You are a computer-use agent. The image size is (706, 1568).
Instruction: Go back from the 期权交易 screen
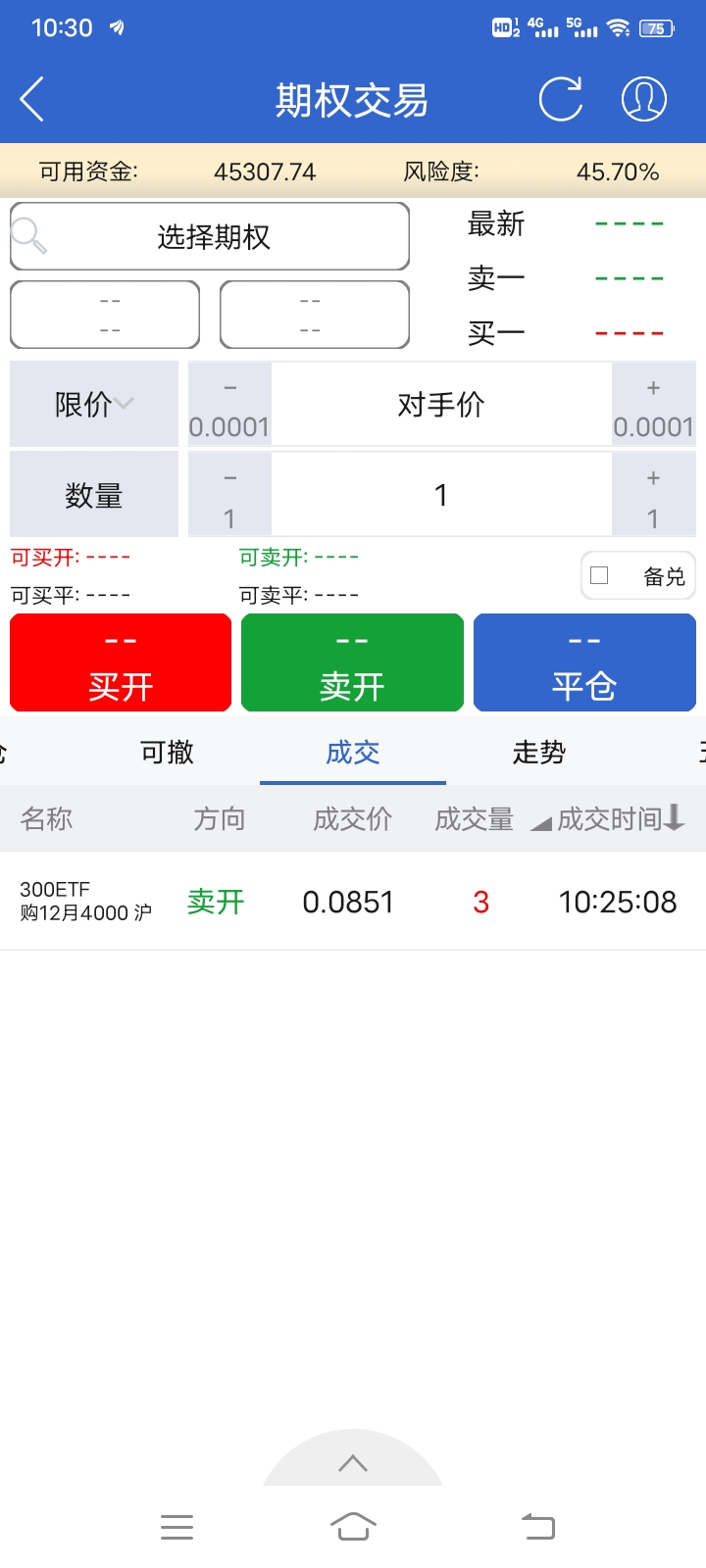[x=32, y=99]
